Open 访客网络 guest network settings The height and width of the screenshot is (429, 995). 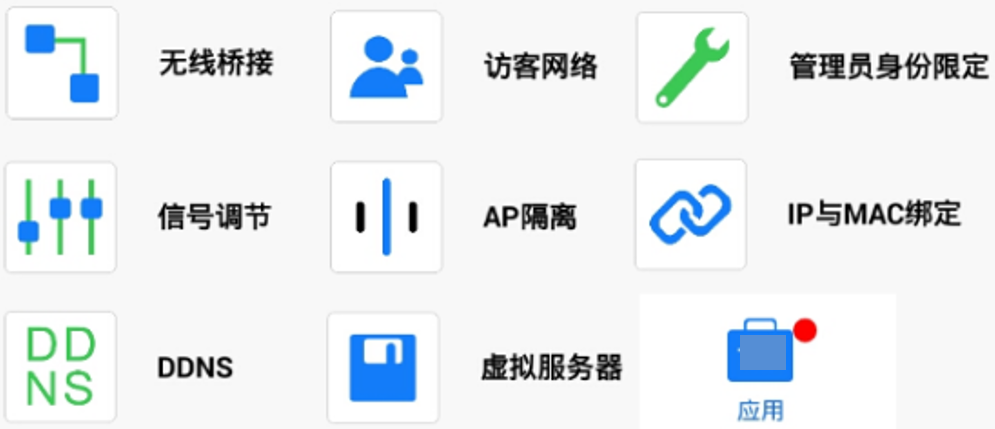(385, 66)
